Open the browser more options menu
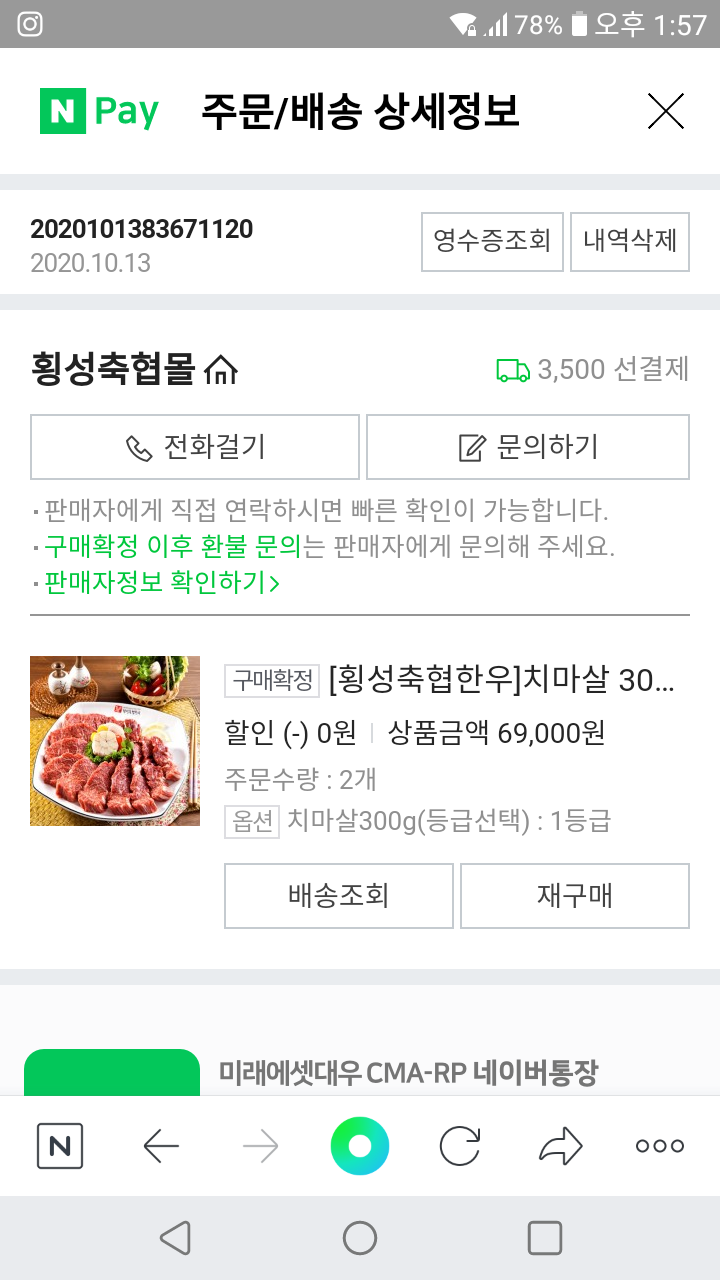 [660, 1146]
